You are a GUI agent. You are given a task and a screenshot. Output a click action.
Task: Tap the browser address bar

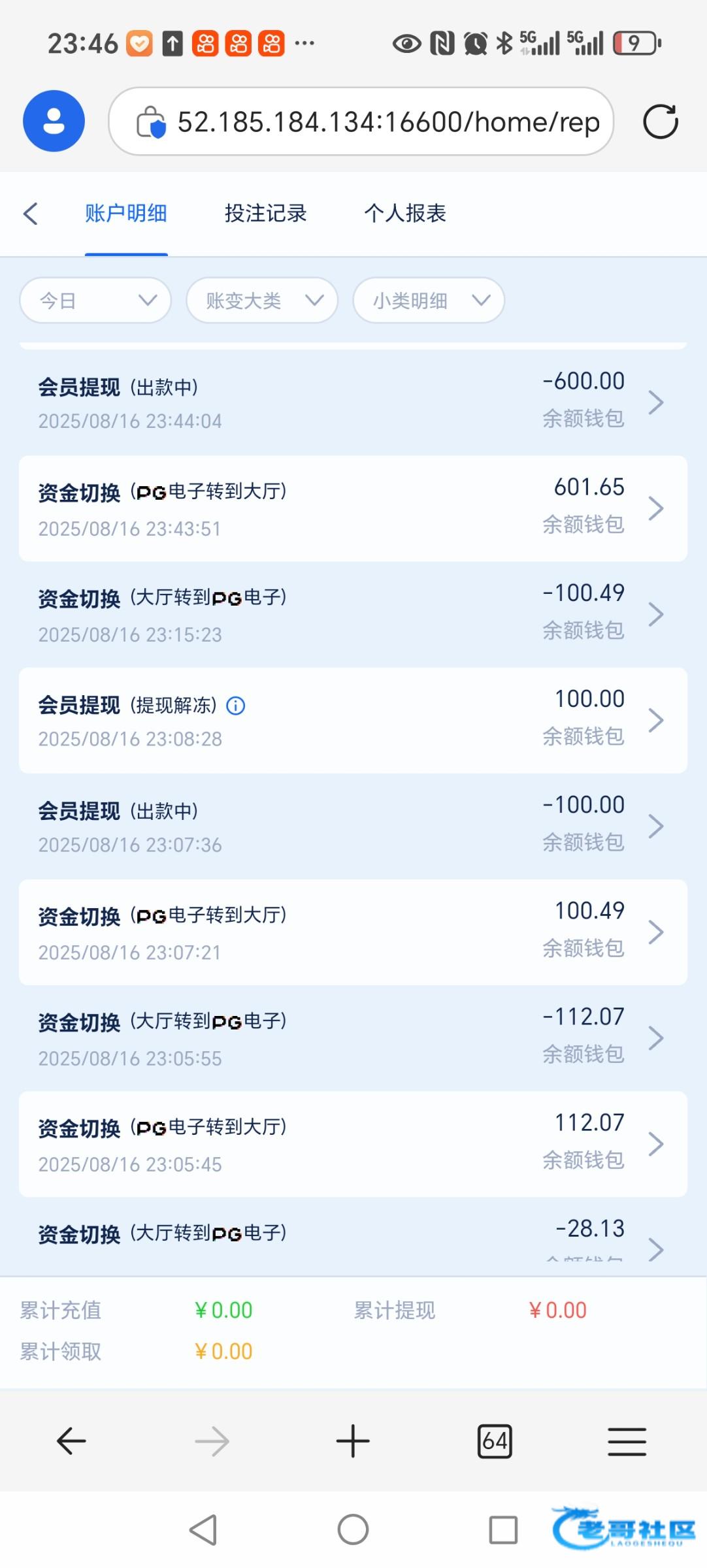(361, 122)
